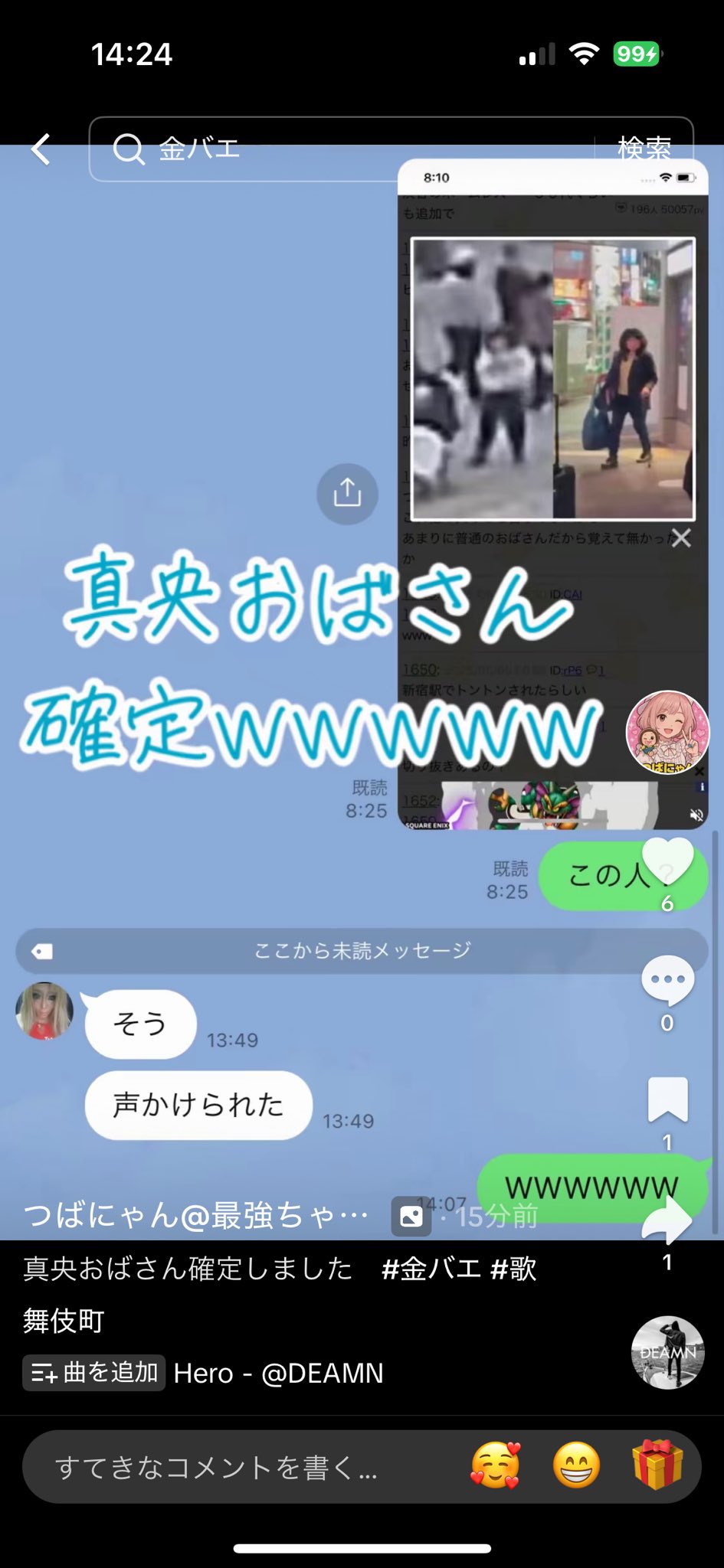Viewport: 724px width, 1568px height.
Task: Open the gift box icon
Action: pos(657,1465)
